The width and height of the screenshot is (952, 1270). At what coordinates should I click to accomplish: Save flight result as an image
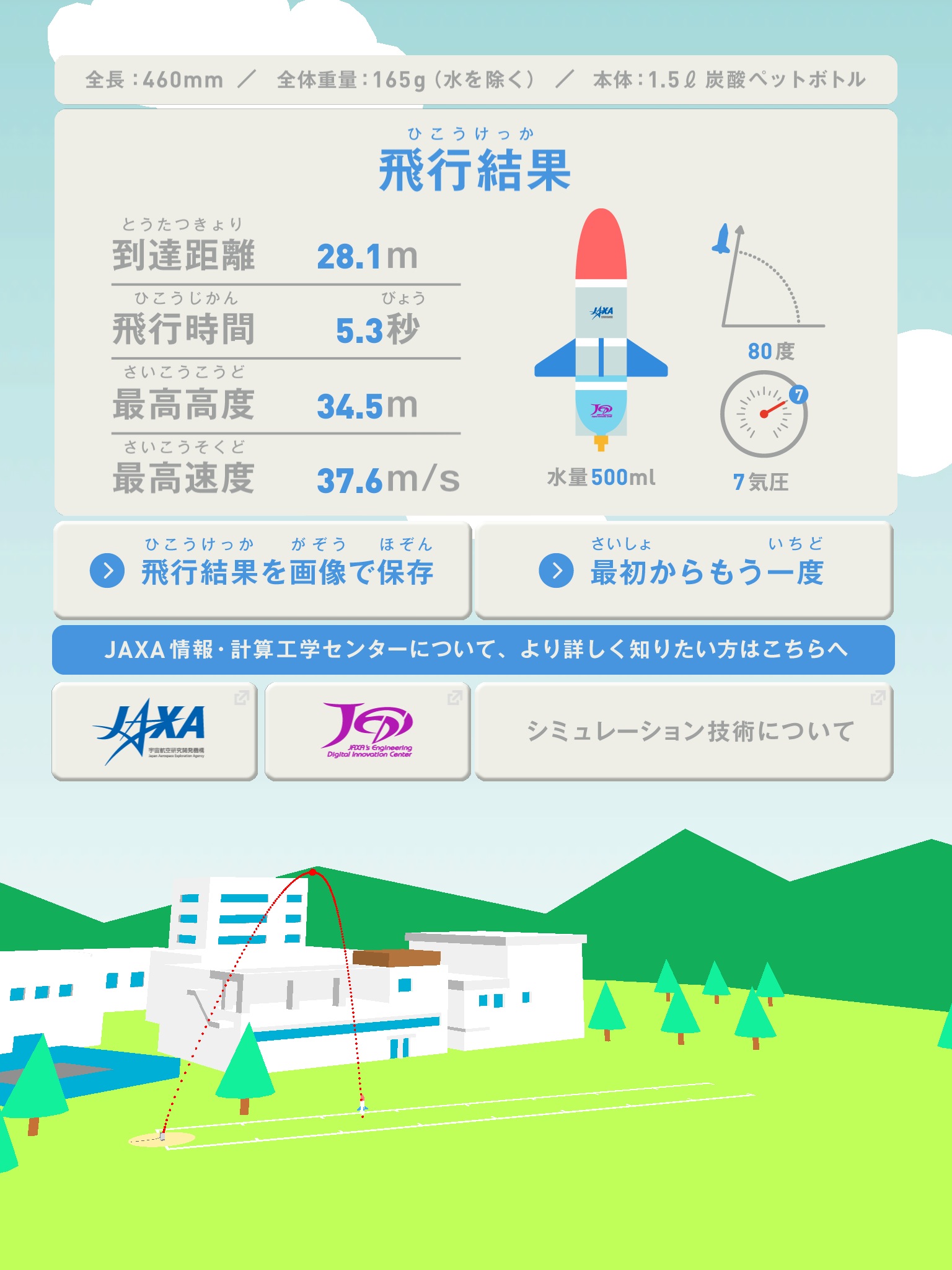click(263, 571)
